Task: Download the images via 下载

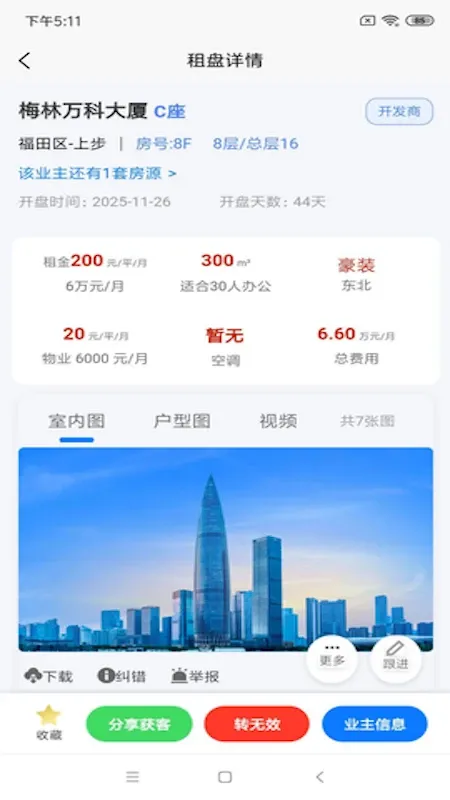Action: coord(48,676)
